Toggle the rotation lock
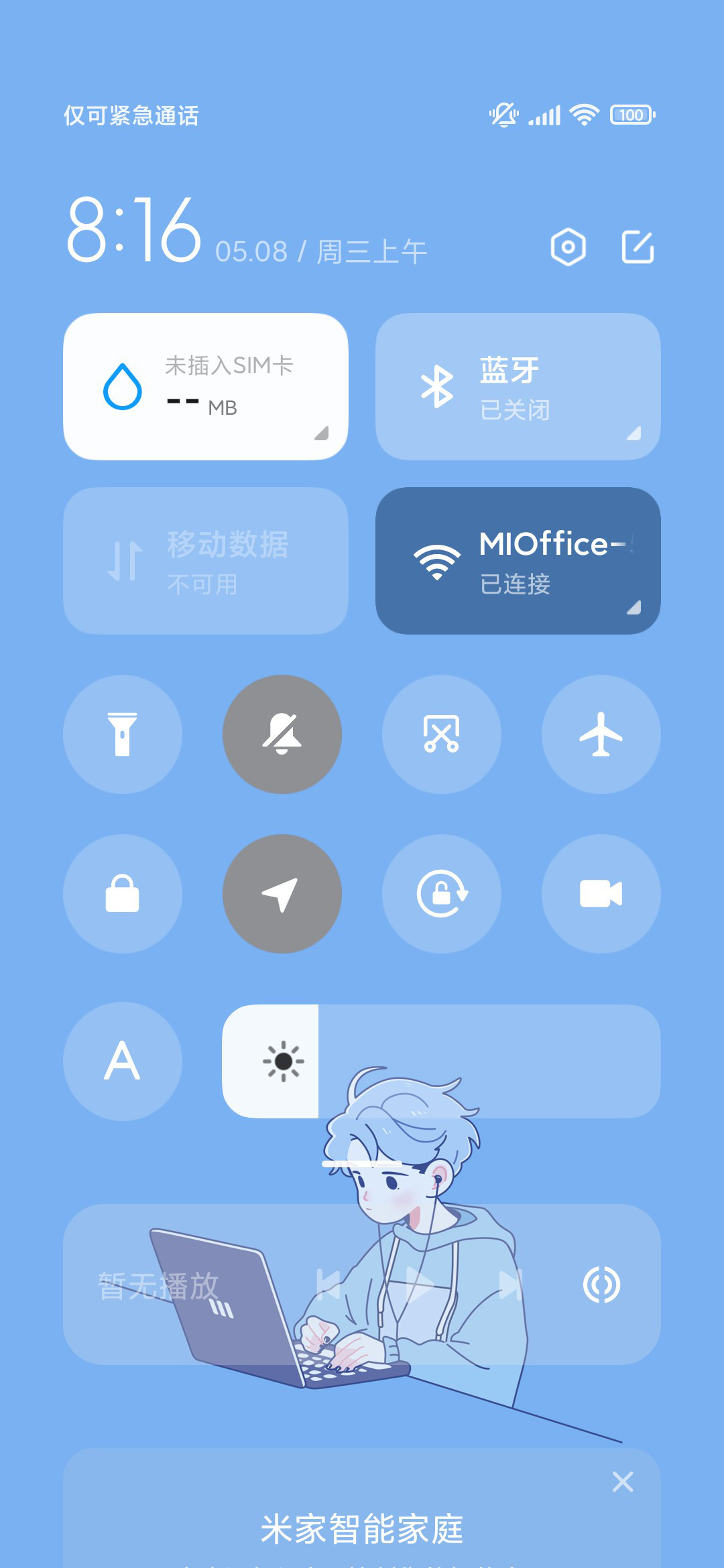 (442, 894)
